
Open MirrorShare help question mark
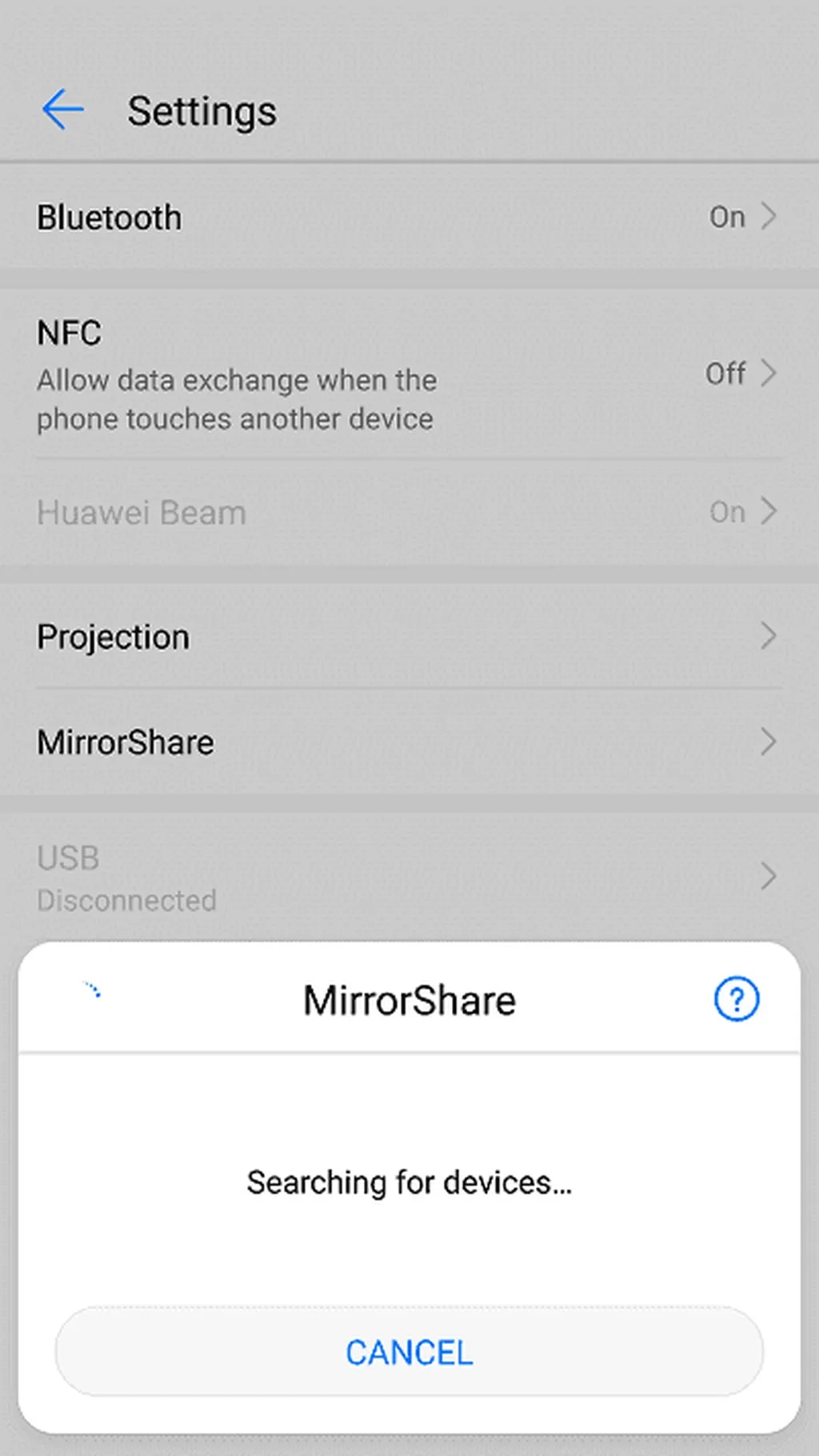(x=736, y=999)
